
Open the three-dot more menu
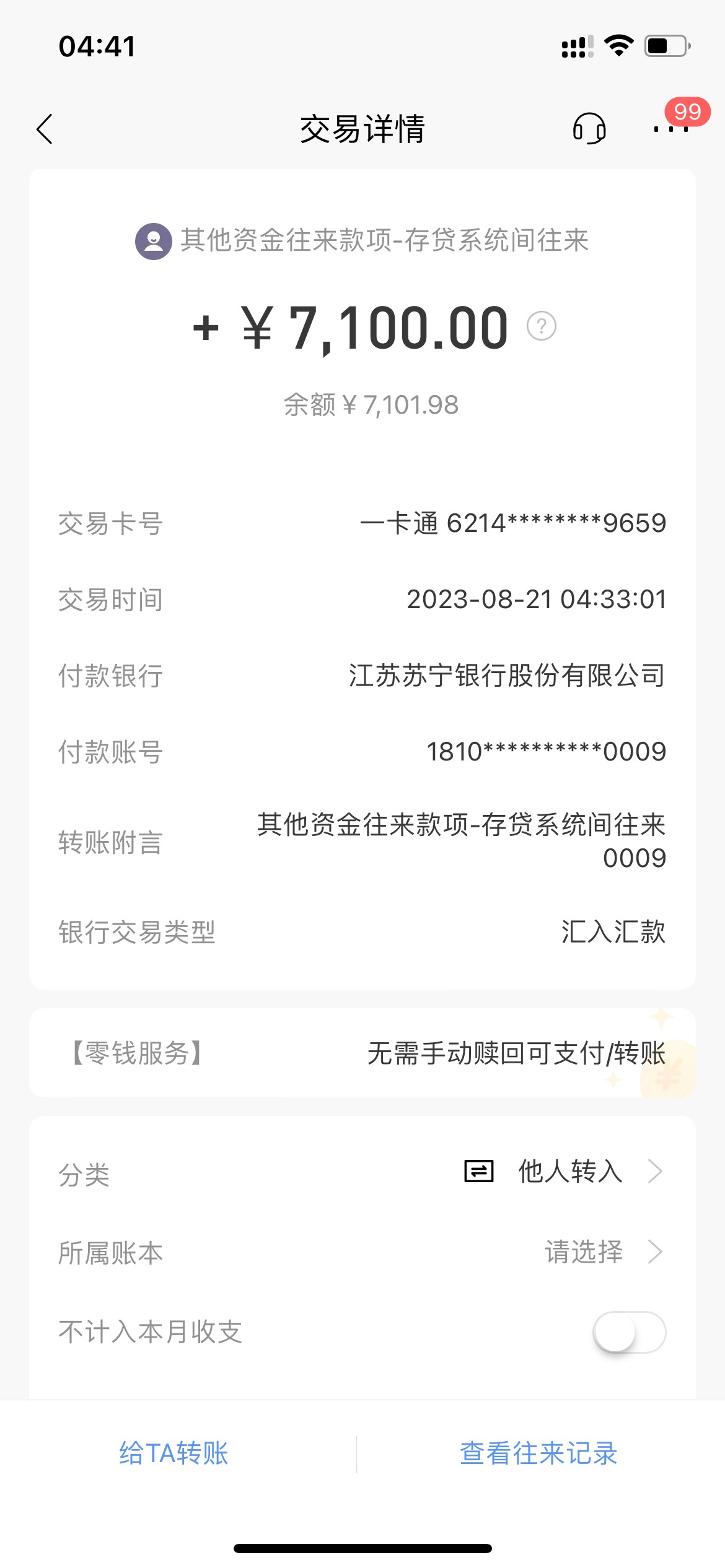tap(671, 129)
